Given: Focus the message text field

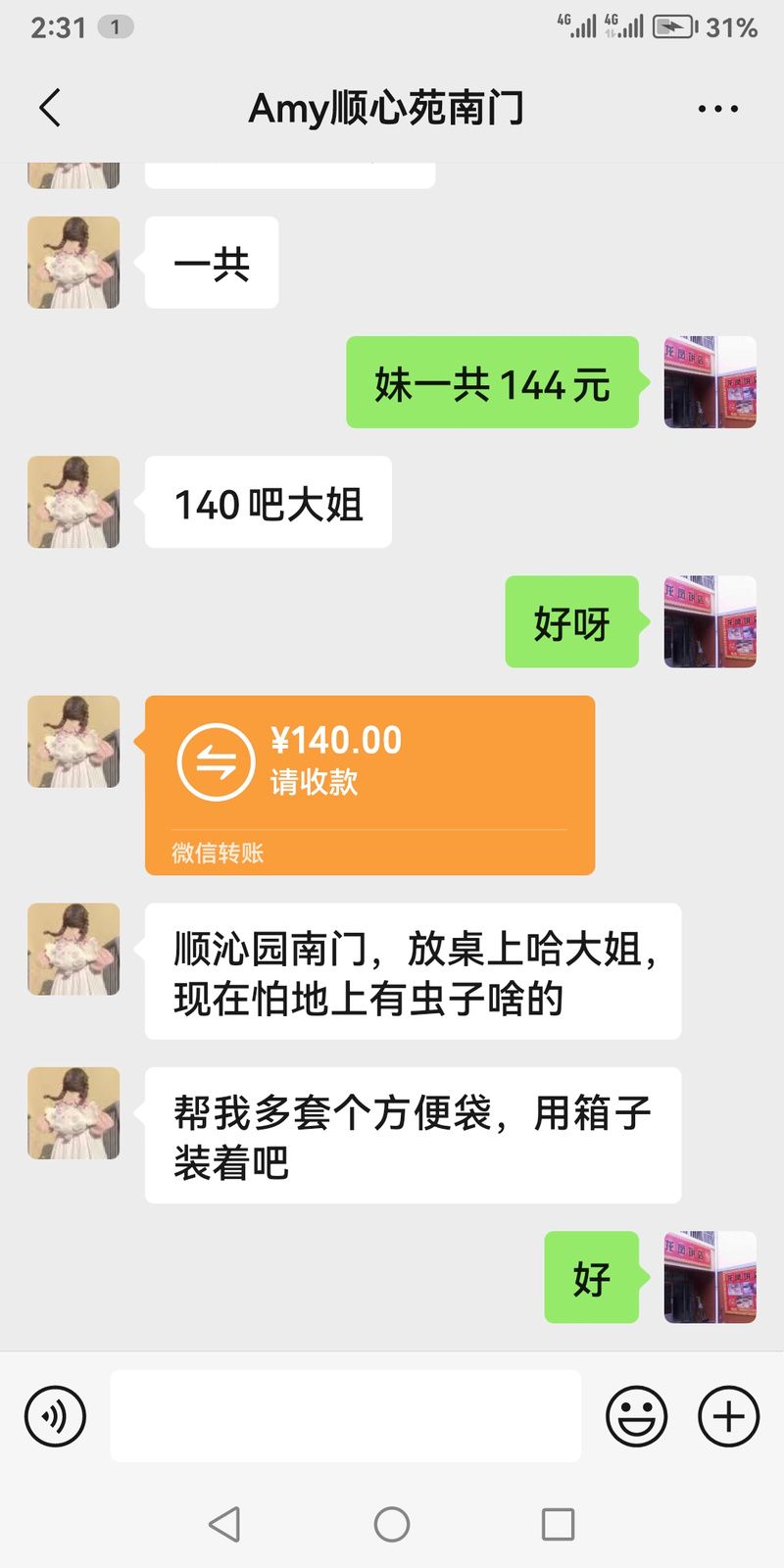Looking at the screenshot, I should 345,1416.
